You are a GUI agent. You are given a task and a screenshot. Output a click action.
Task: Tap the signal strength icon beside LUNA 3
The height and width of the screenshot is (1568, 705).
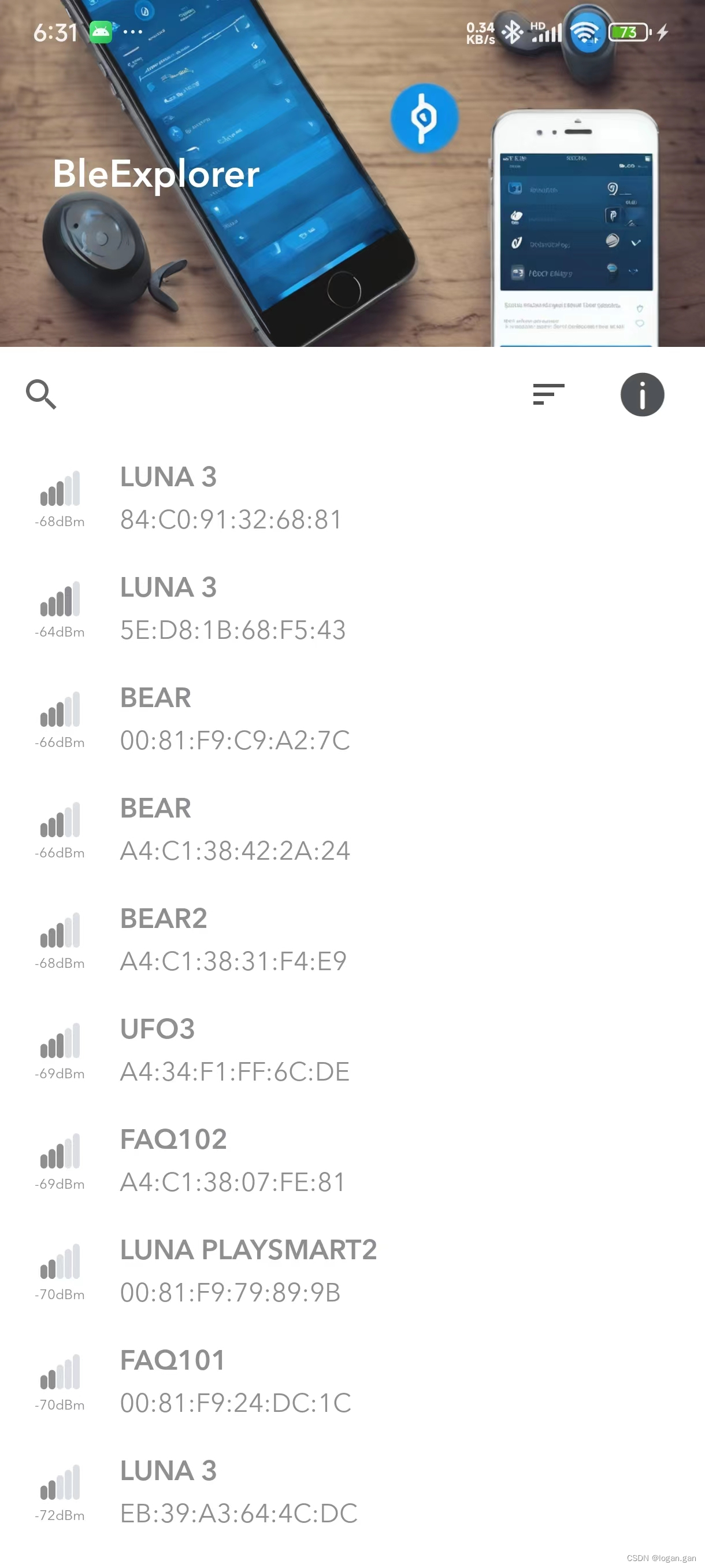(60, 493)
